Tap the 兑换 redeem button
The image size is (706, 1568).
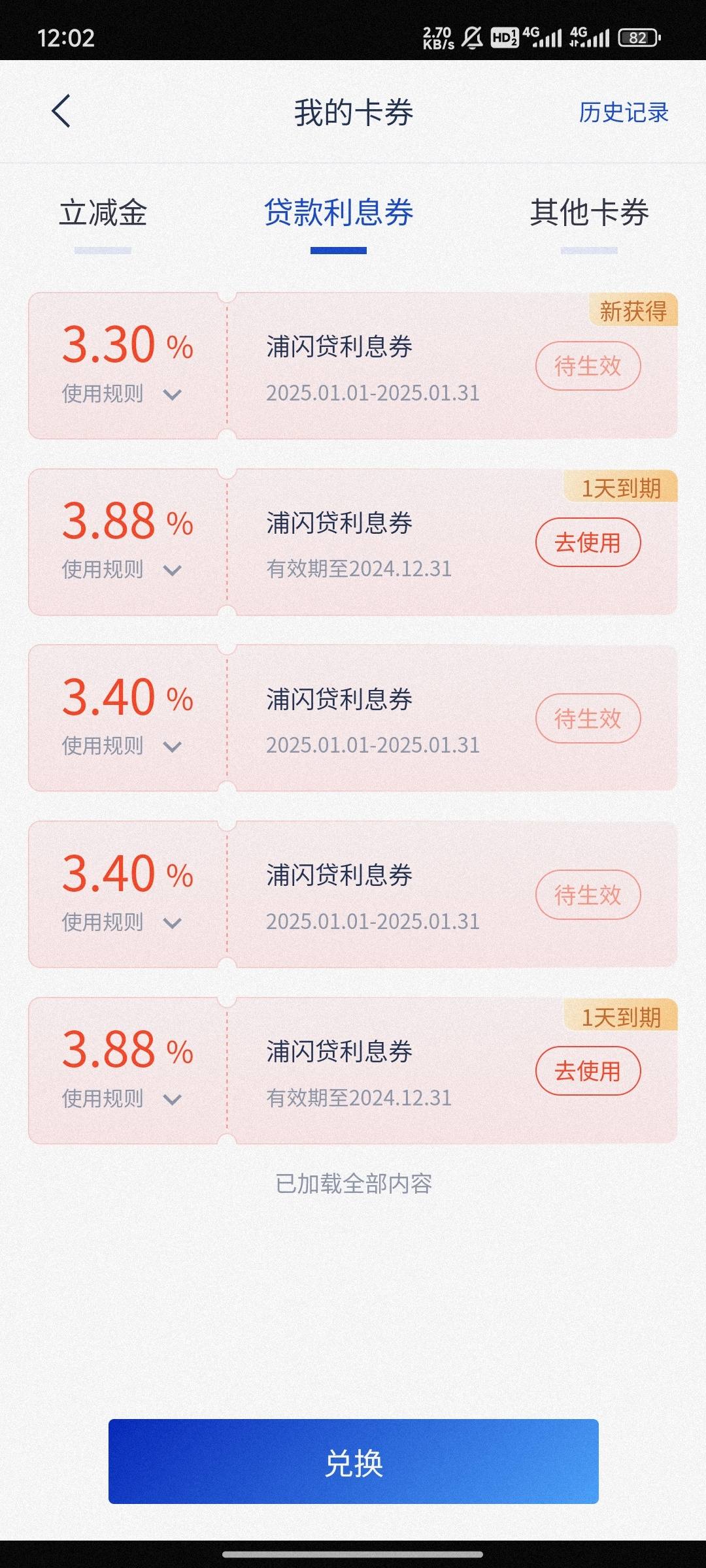(x=354, y=1462)
